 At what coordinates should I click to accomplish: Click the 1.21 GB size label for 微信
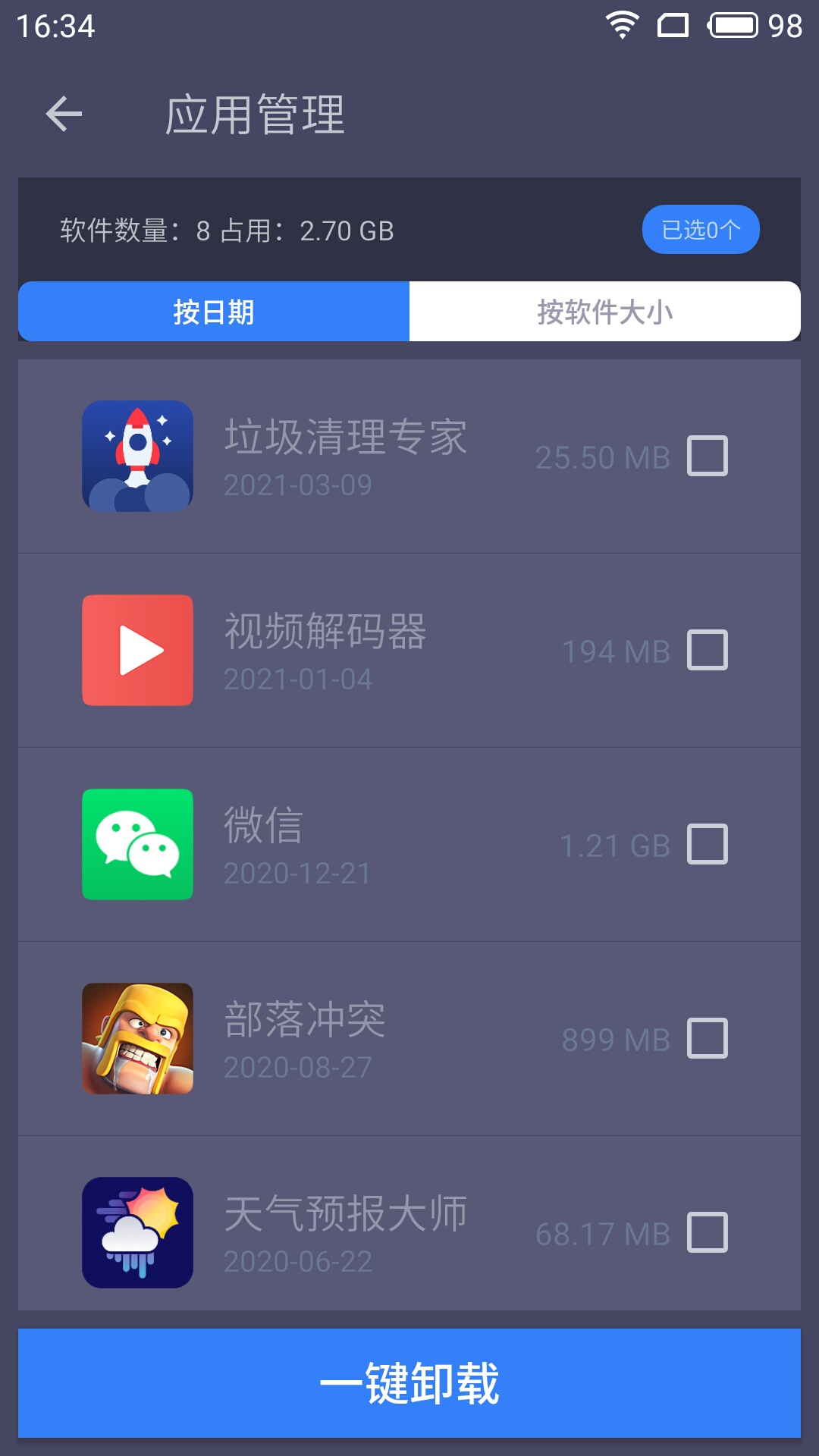pos(616,844)
